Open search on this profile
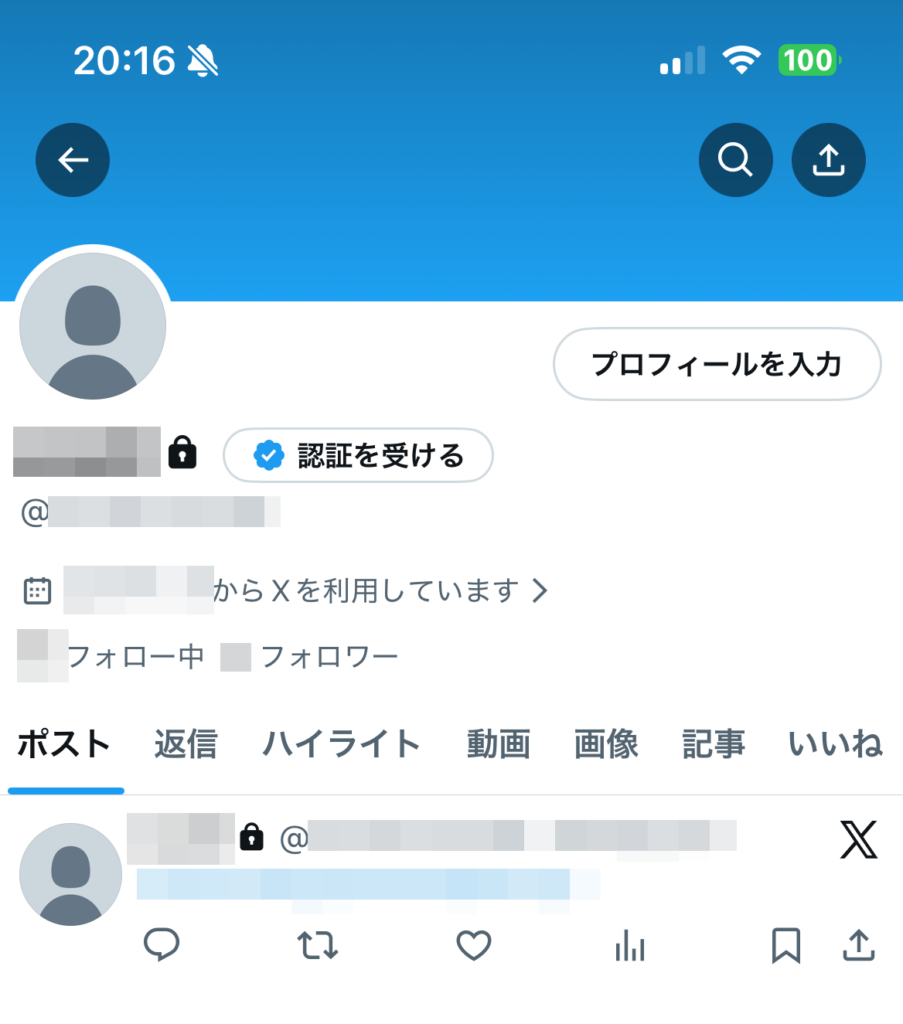Image resolution: width=903 pixels, height=1024 pixels. [x=735, y=160]
